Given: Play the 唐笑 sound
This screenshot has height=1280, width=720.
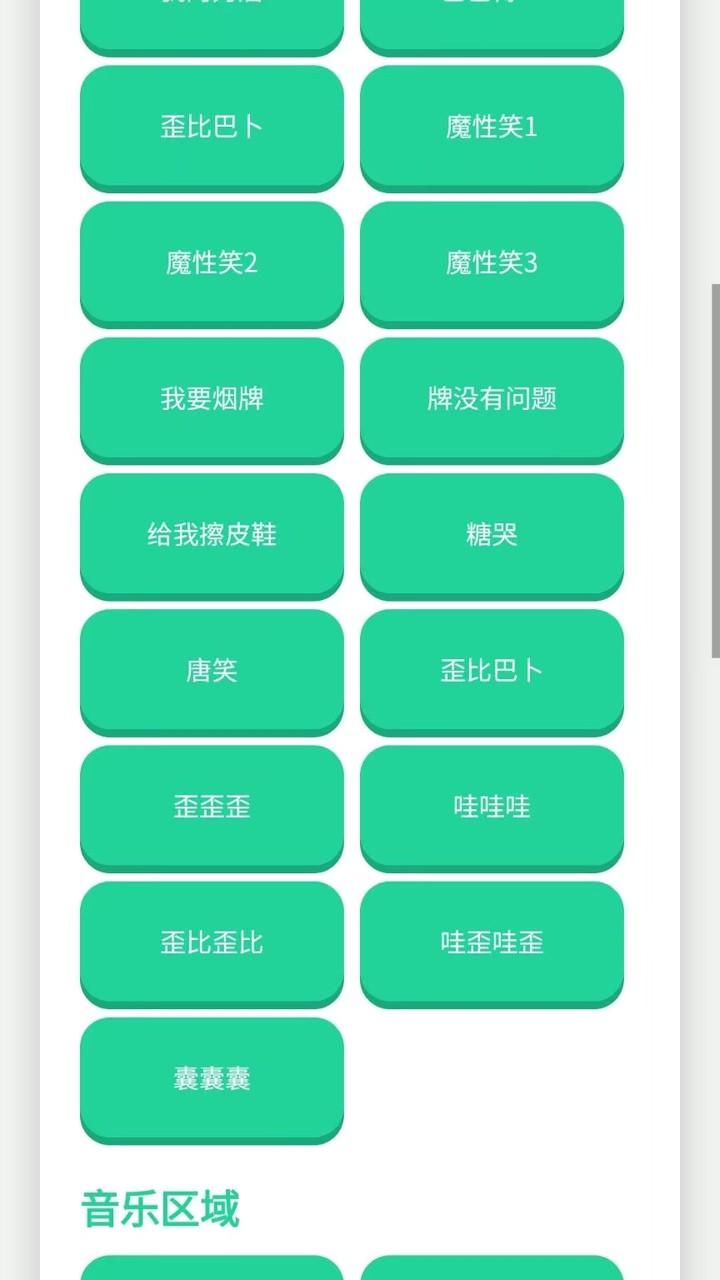Looking at the screenshot, I should [211, 671].
